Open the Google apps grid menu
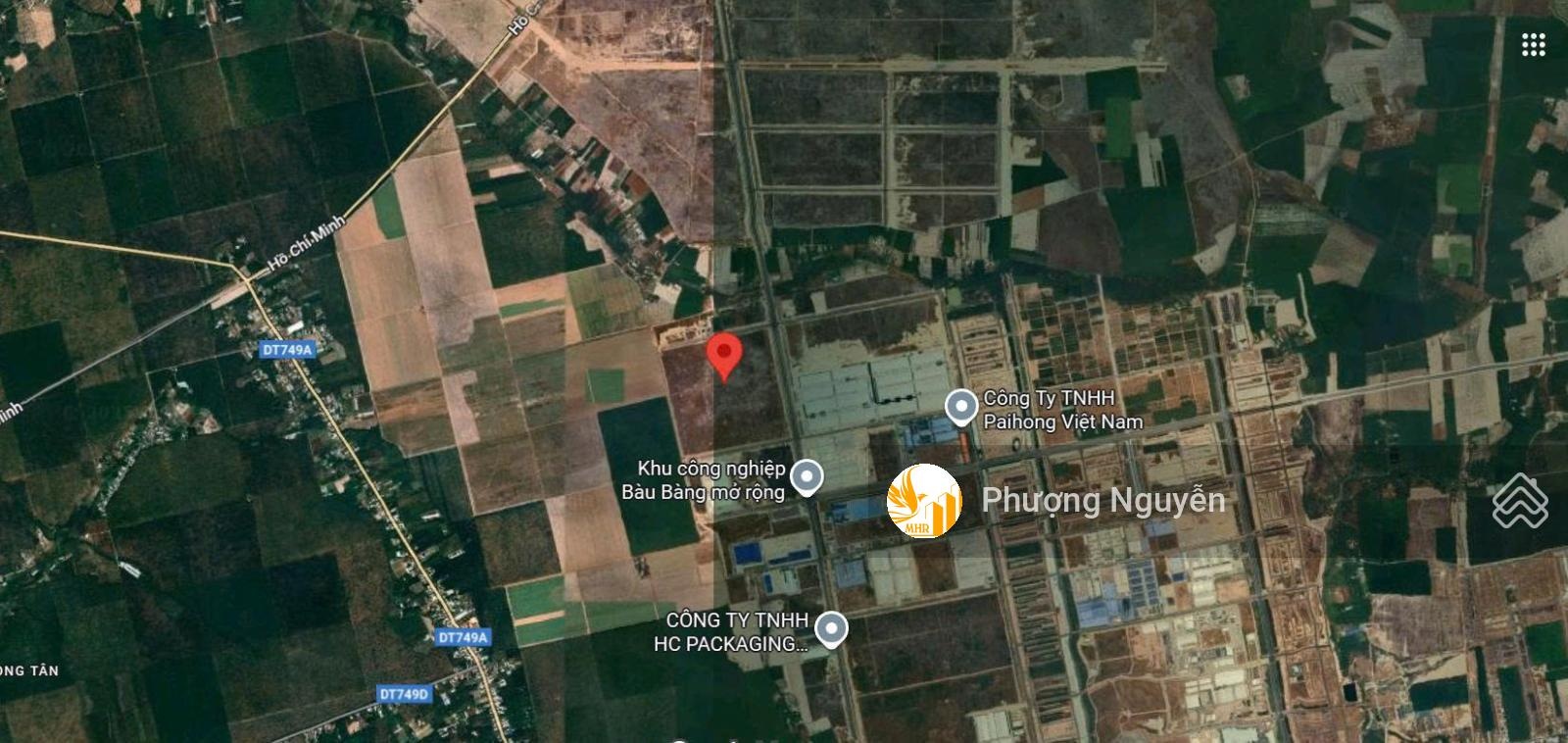Screen dimensions: 1568x743 click(1533, 44)
